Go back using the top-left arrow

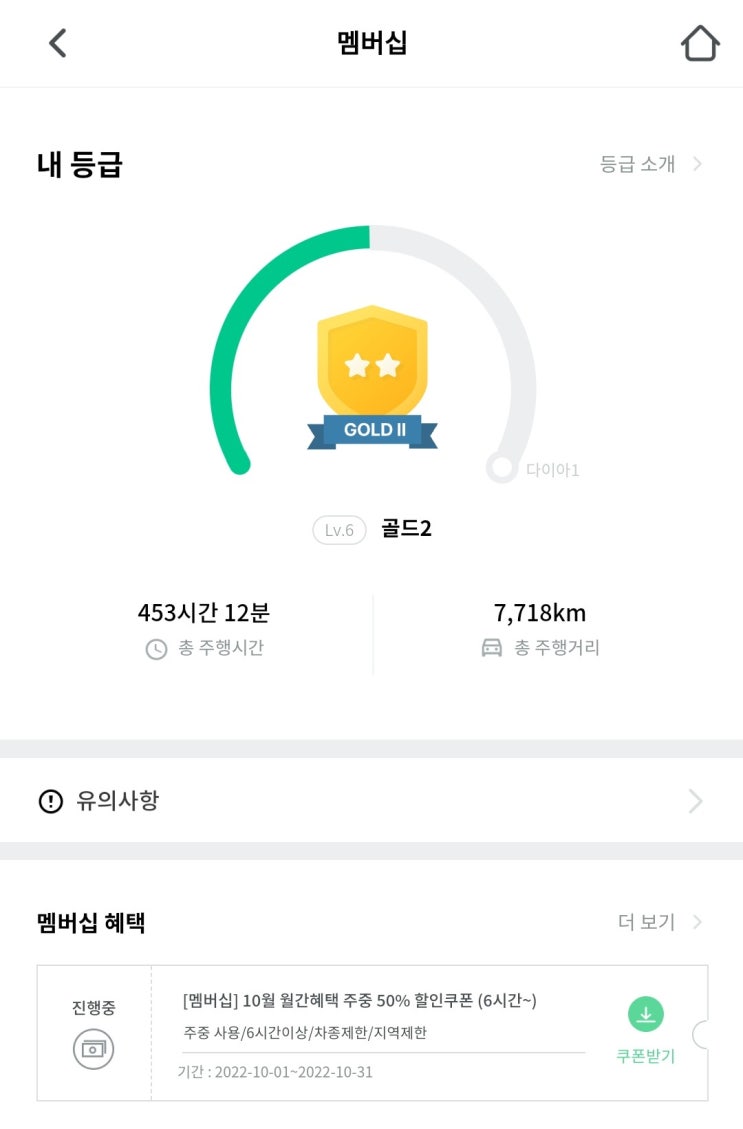(x=58, y=43)
